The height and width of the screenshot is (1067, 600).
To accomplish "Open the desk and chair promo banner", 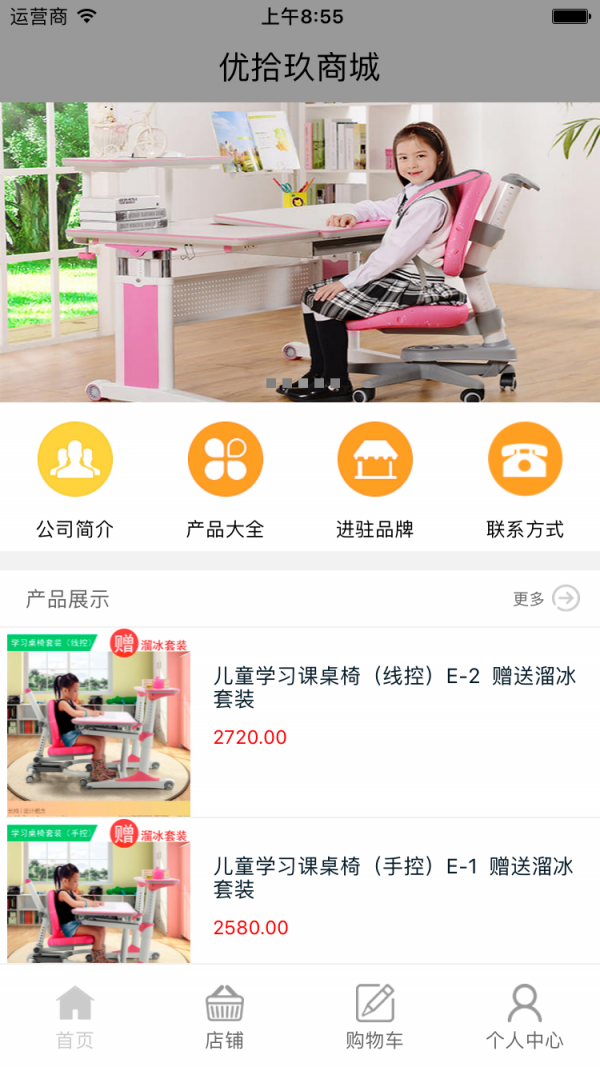I will pyautogui.click(x=300, y=252).
